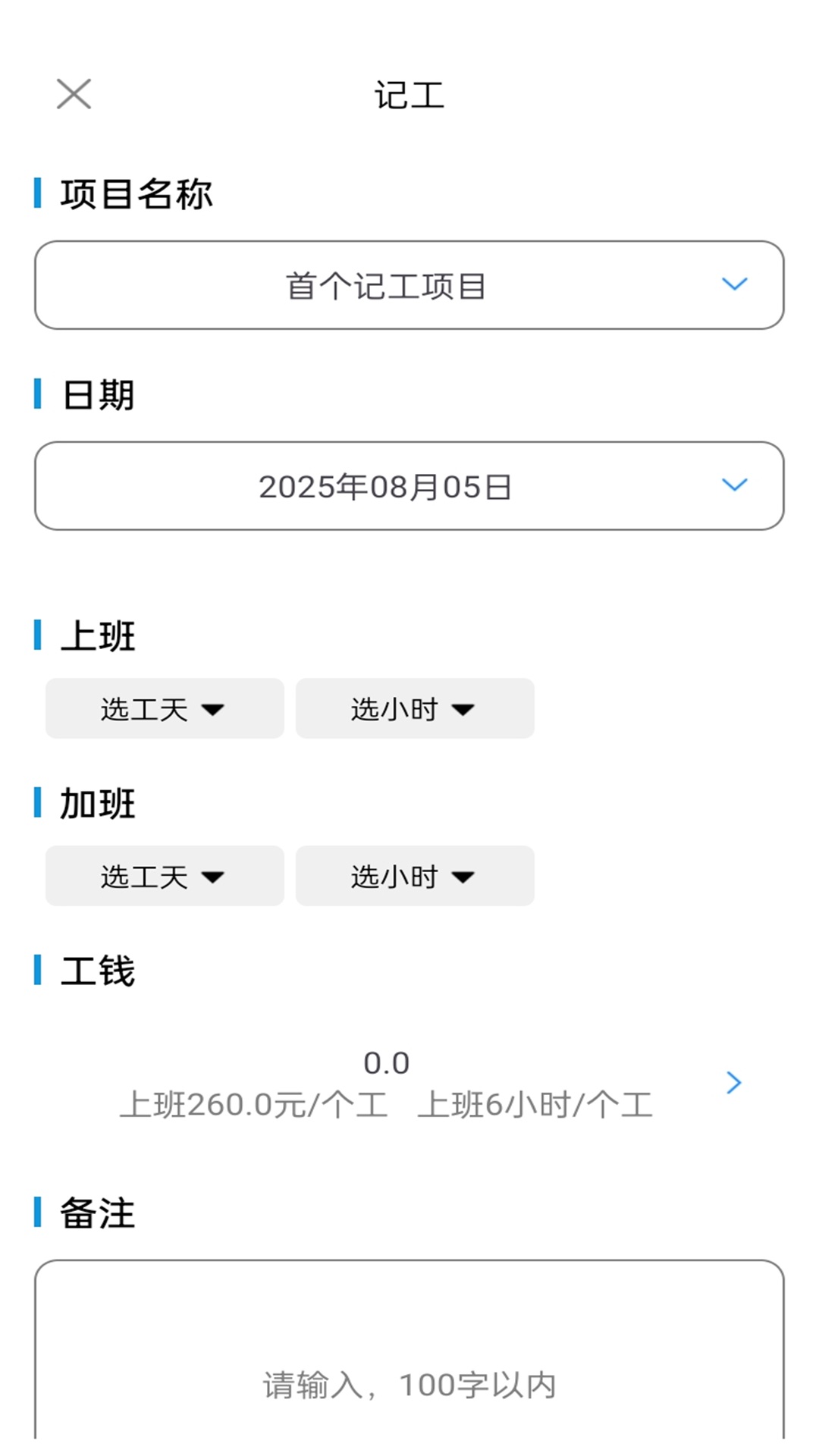The height and width of the screenshot is (1456, 819).
Task: Expand the 选小时 selector under 加班
Action: pos(414,877)
